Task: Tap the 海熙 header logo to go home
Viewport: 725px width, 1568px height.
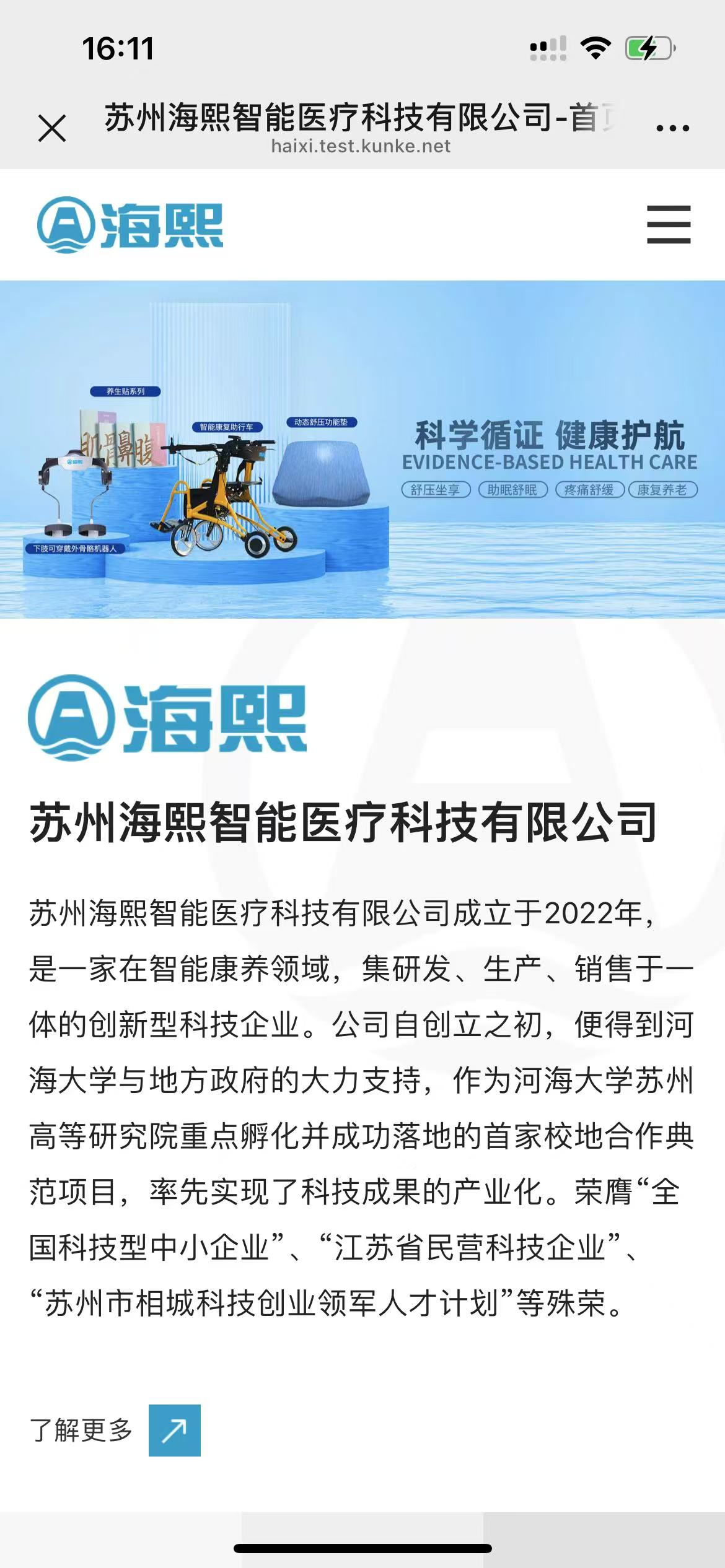Action: [x=130, y=225]
